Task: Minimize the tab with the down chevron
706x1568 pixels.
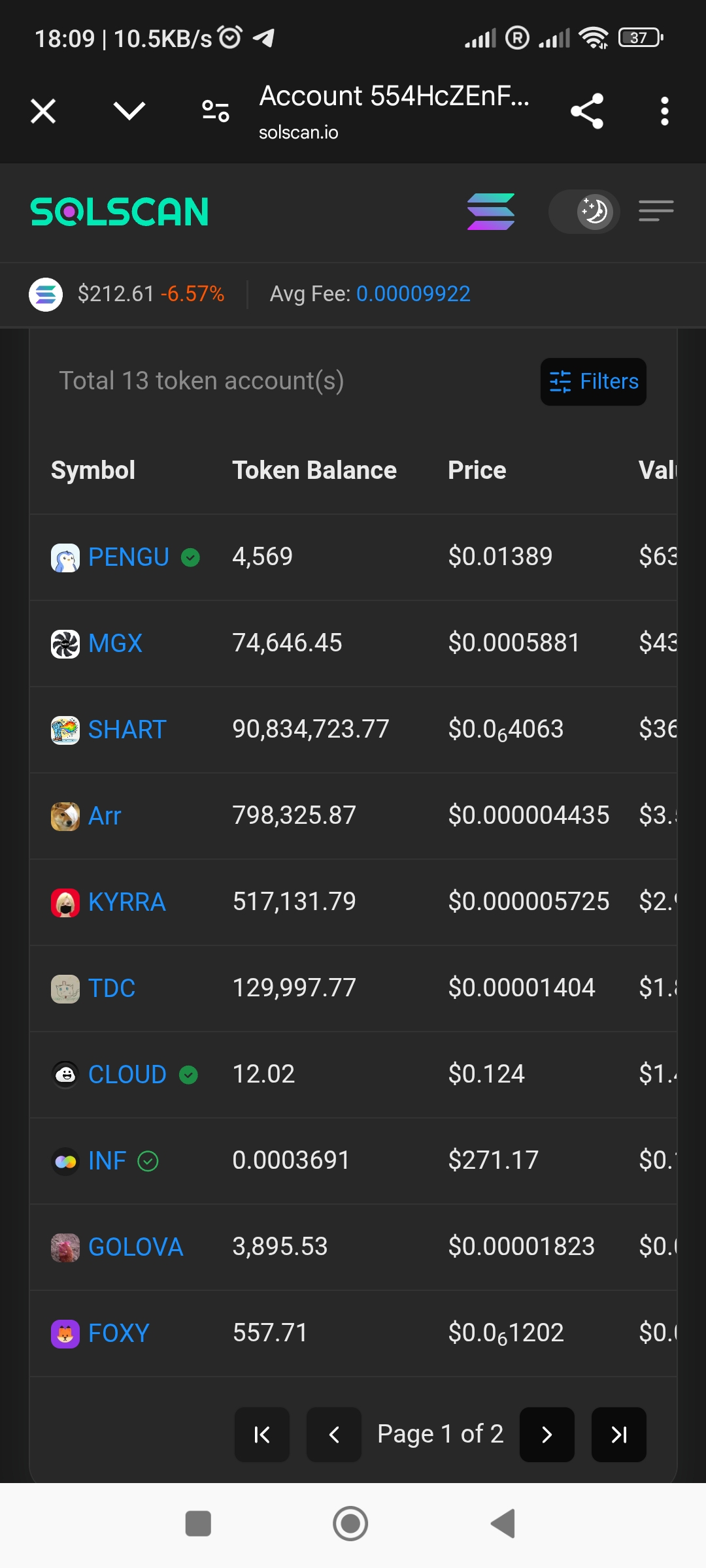Action: pos(129,111)
